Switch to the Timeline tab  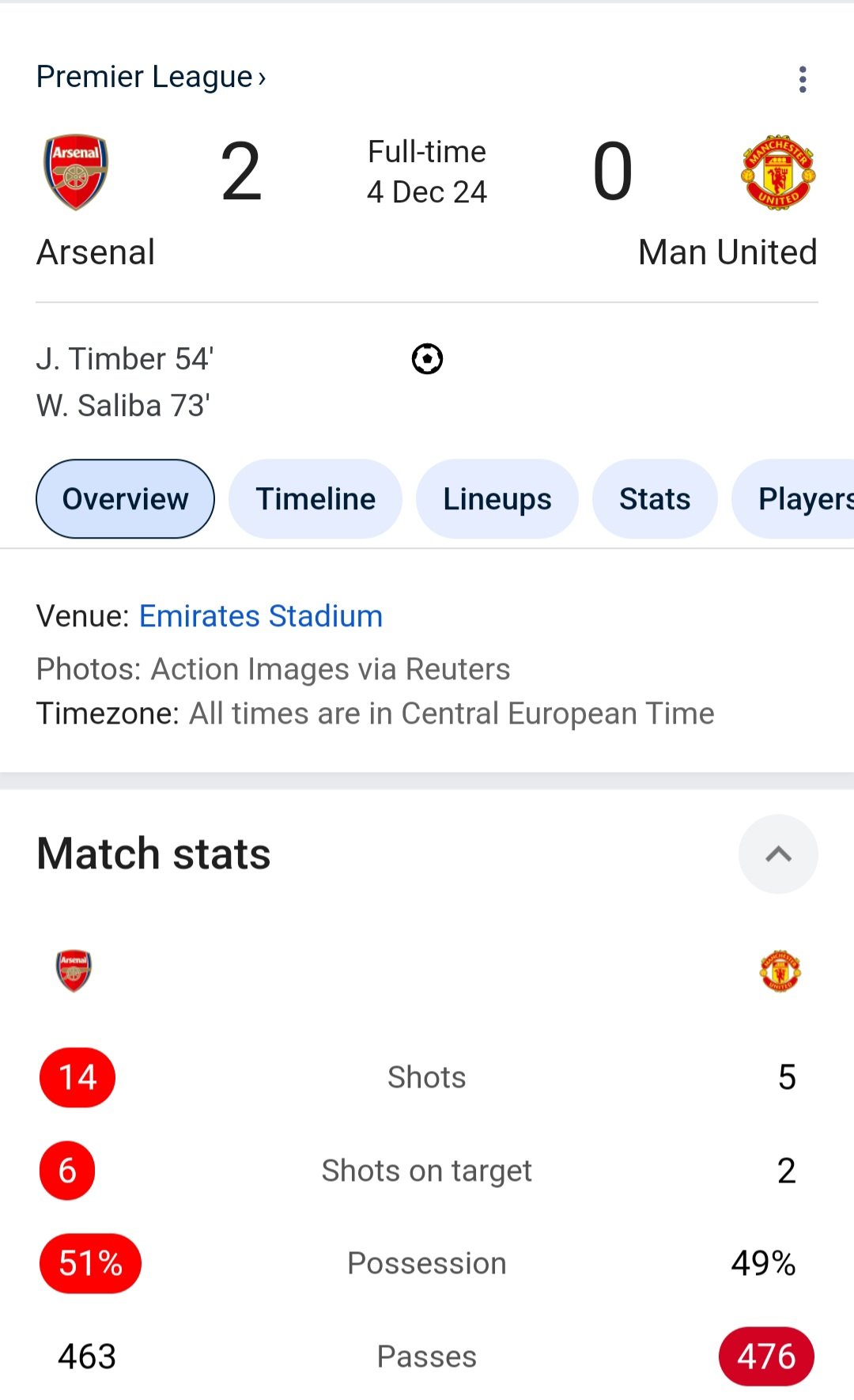[316, 499]
